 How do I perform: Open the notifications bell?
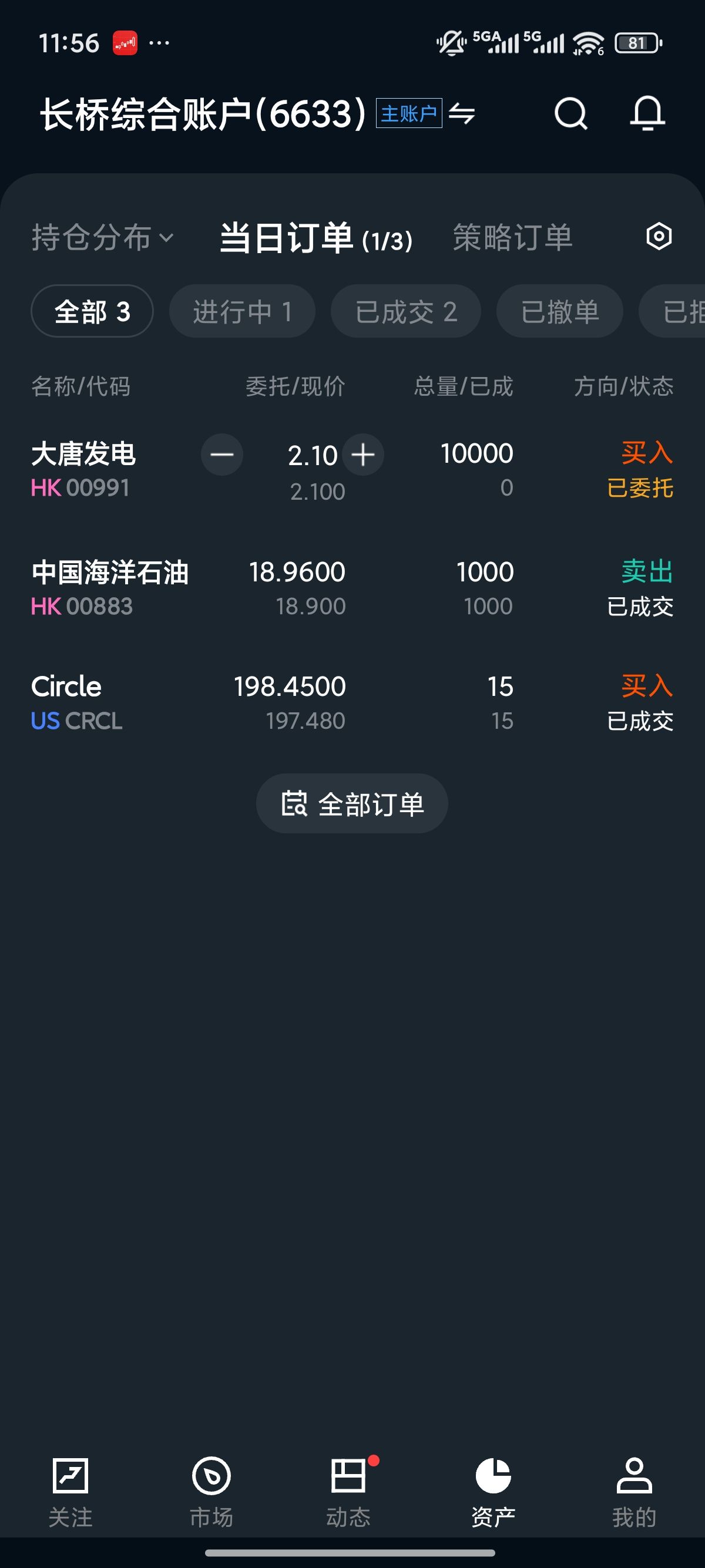tap(647, 113)
